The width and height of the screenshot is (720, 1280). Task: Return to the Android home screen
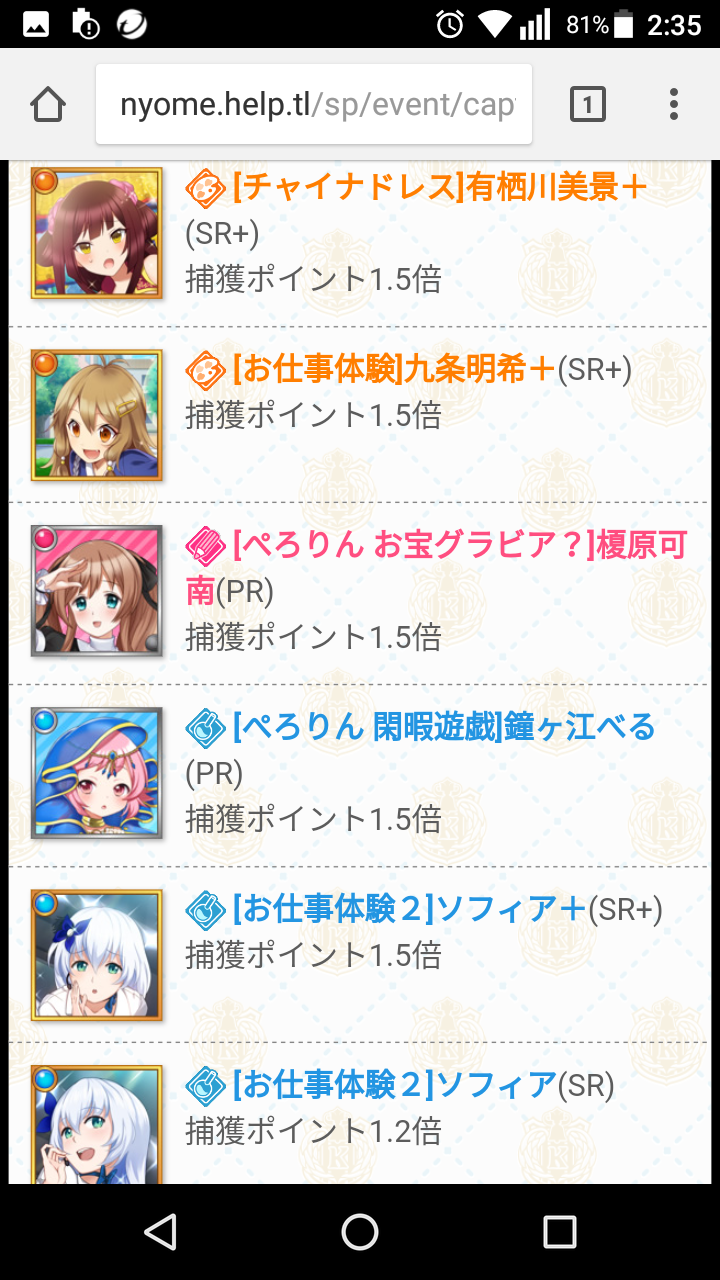(x=360, y=1232)
